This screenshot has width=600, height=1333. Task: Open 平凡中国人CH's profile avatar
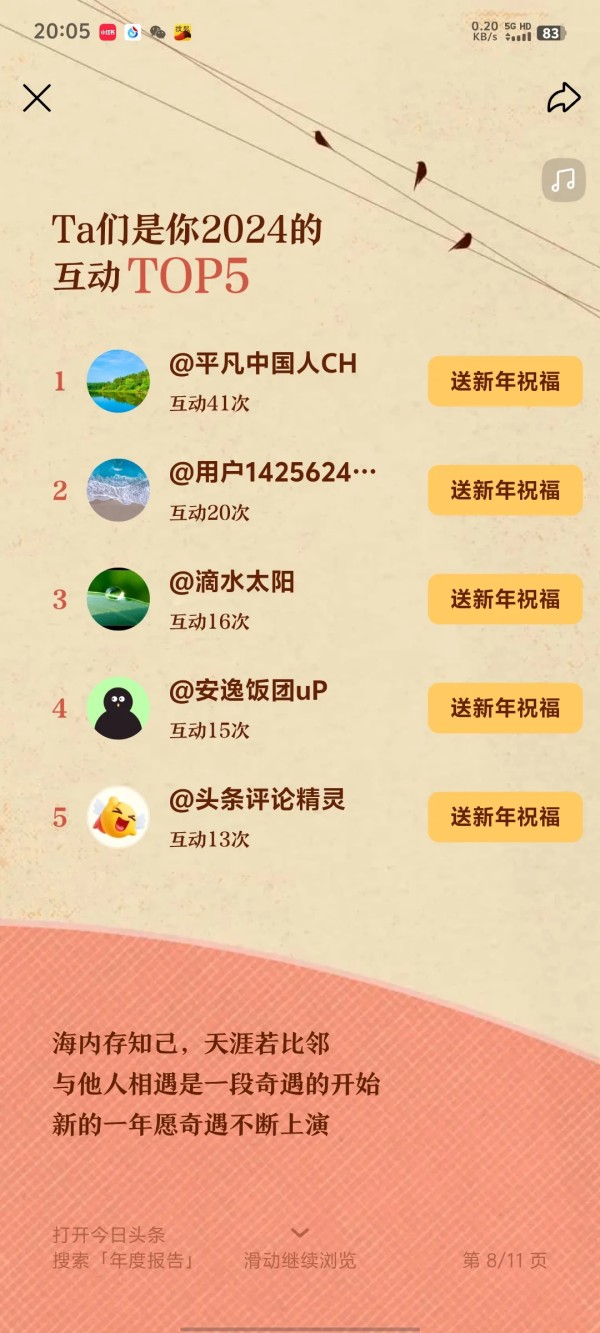click(119, 381)
